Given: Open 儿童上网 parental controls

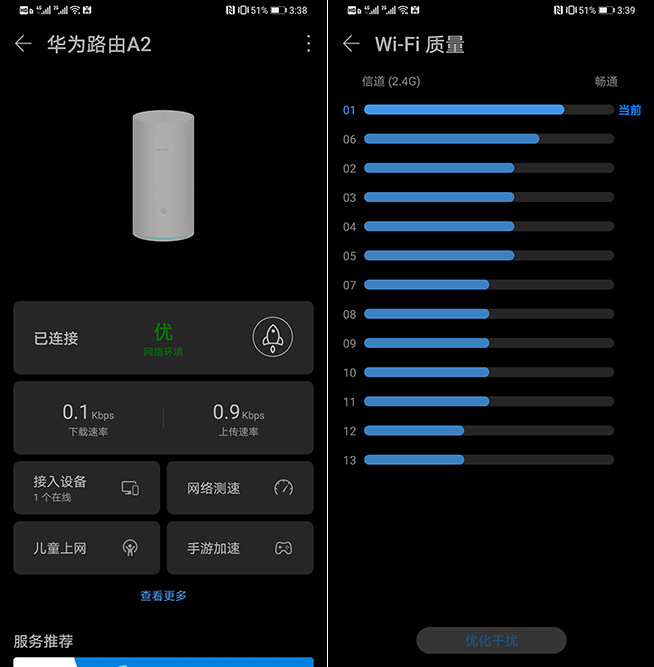Looking at the screenshot, I should pos(87,548).
